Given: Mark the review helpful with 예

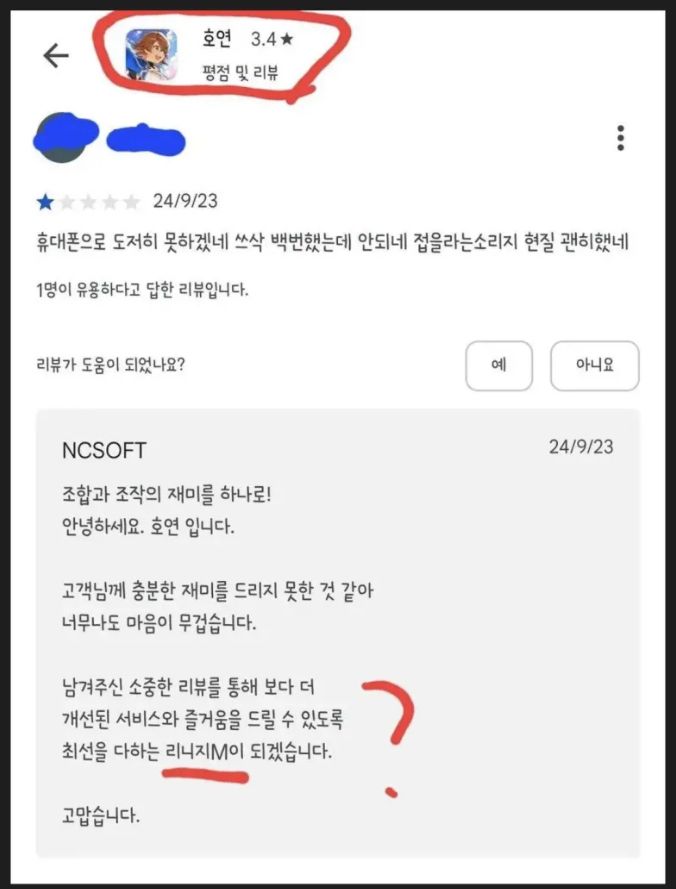Looking at the screenshot, I should [x=498, y=365].
